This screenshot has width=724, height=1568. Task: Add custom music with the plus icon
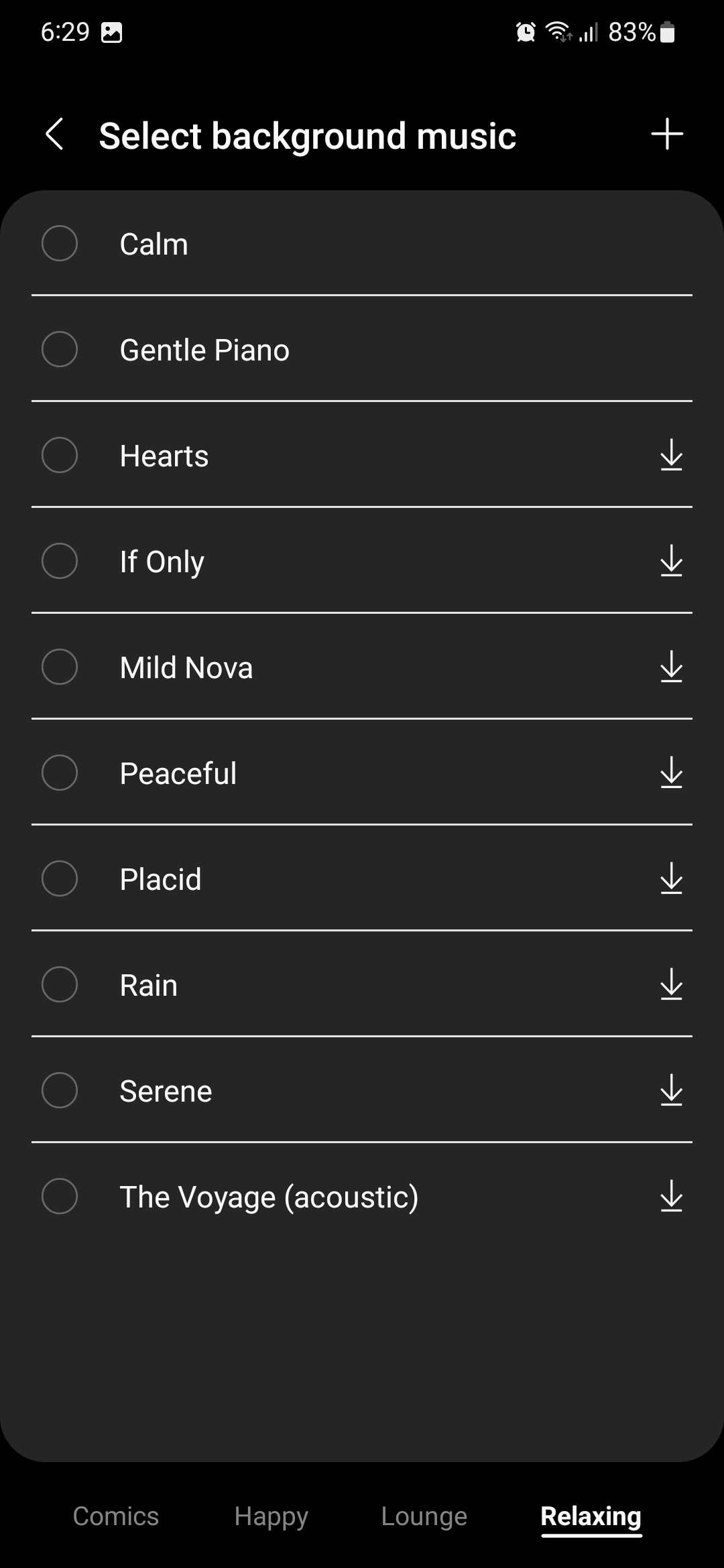tap(667, 134)
